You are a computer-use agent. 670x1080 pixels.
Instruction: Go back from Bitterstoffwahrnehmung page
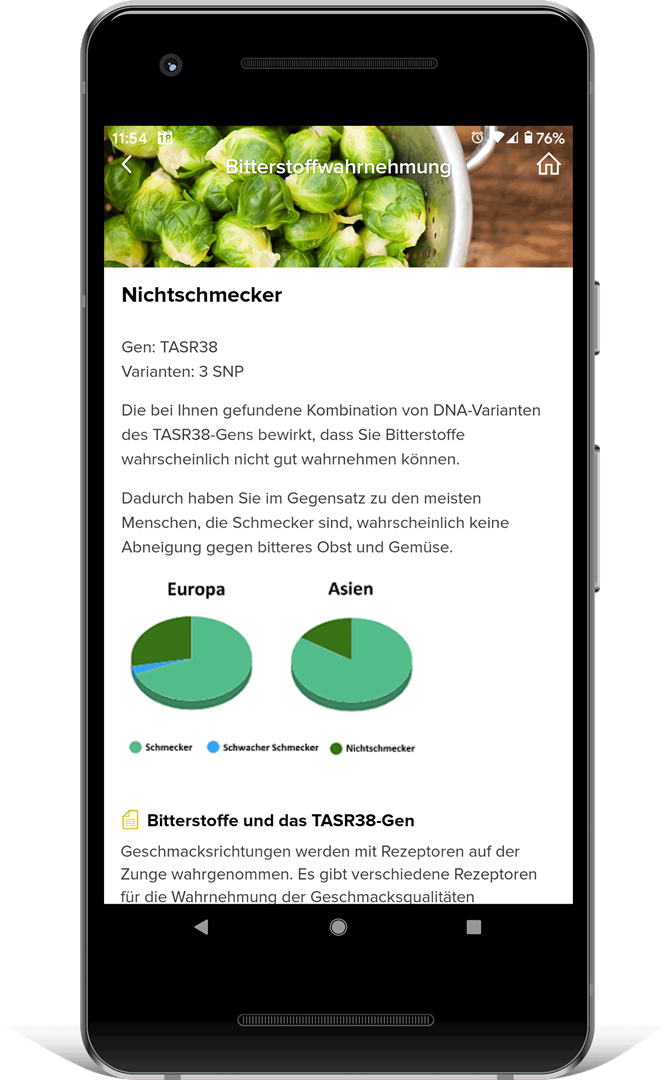point(127,165)
